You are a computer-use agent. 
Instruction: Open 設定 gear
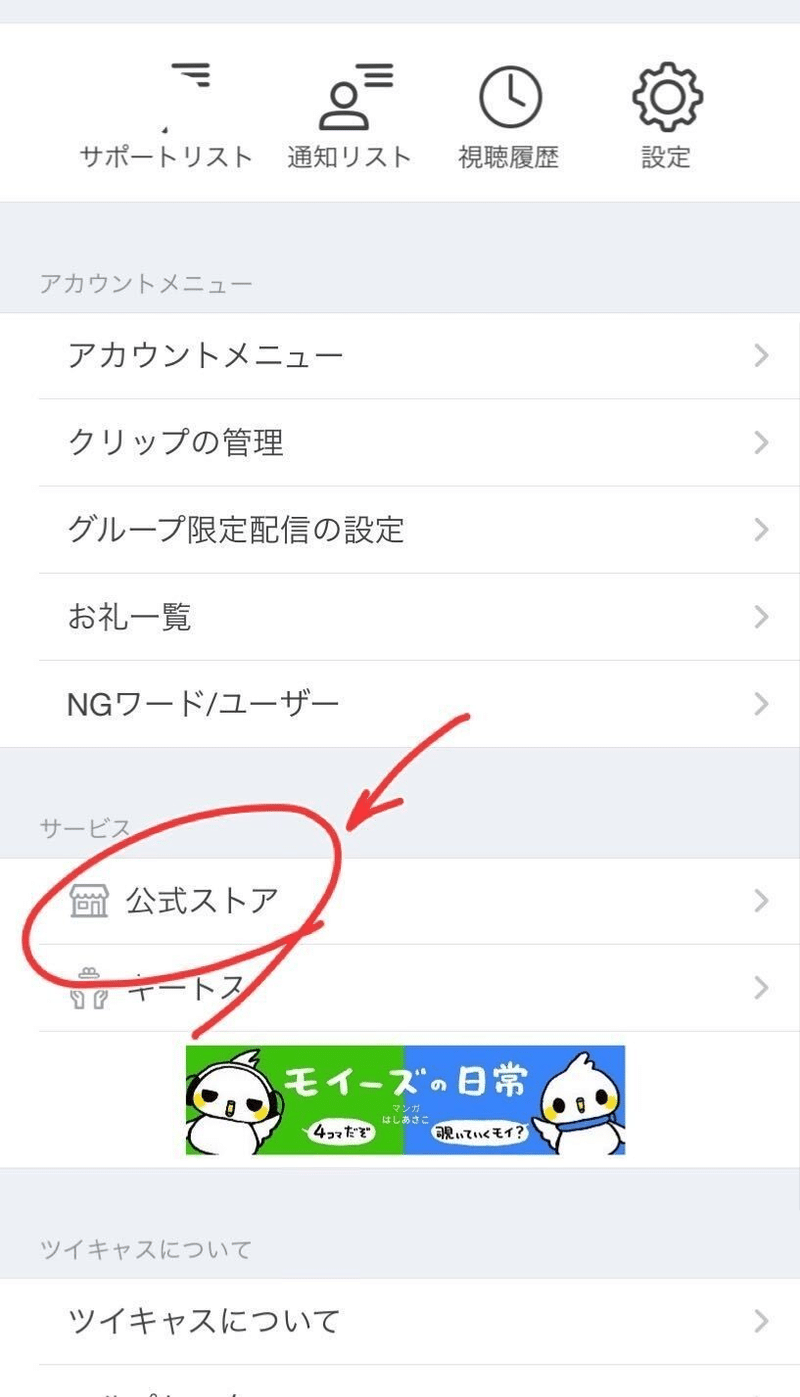click(666, 115)
